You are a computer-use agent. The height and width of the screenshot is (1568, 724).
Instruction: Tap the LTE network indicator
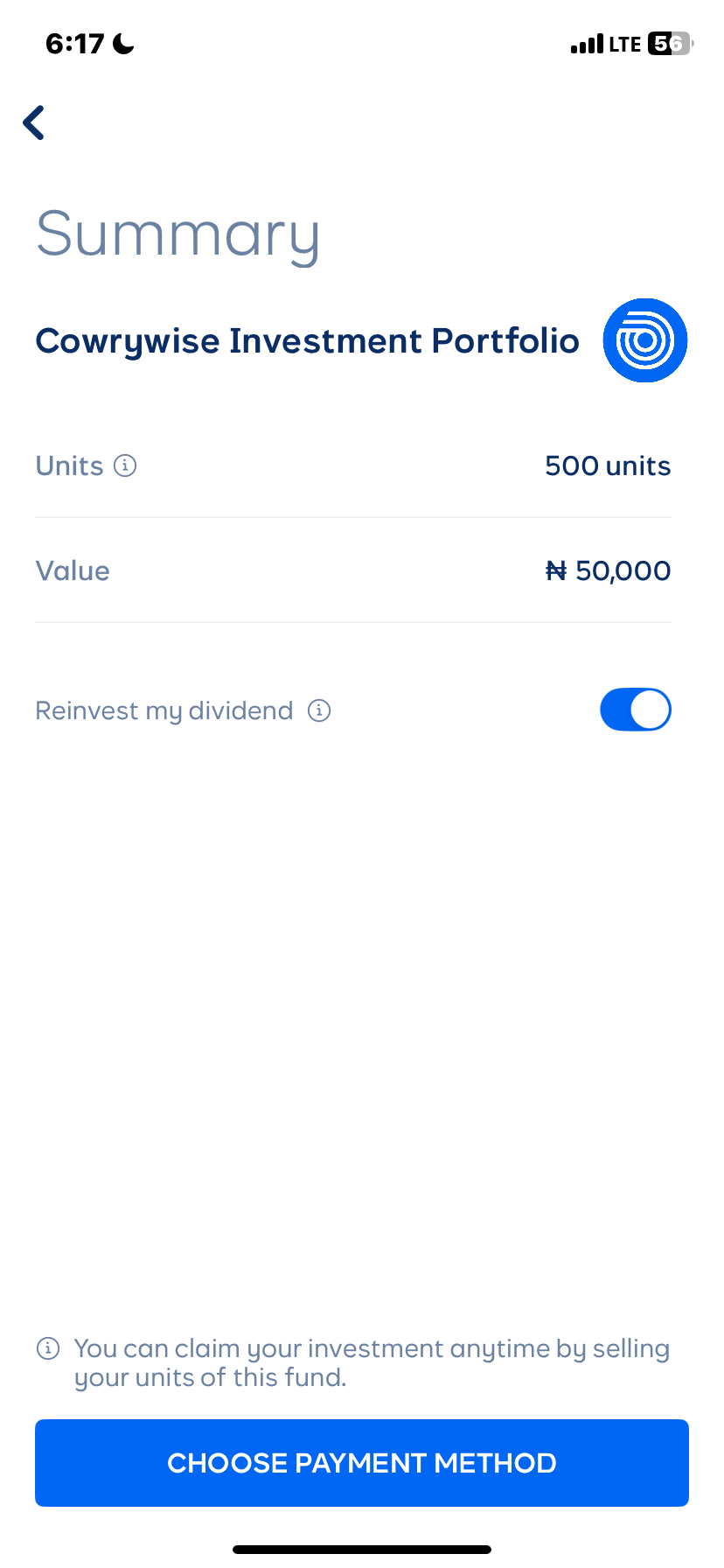(623, 42)
